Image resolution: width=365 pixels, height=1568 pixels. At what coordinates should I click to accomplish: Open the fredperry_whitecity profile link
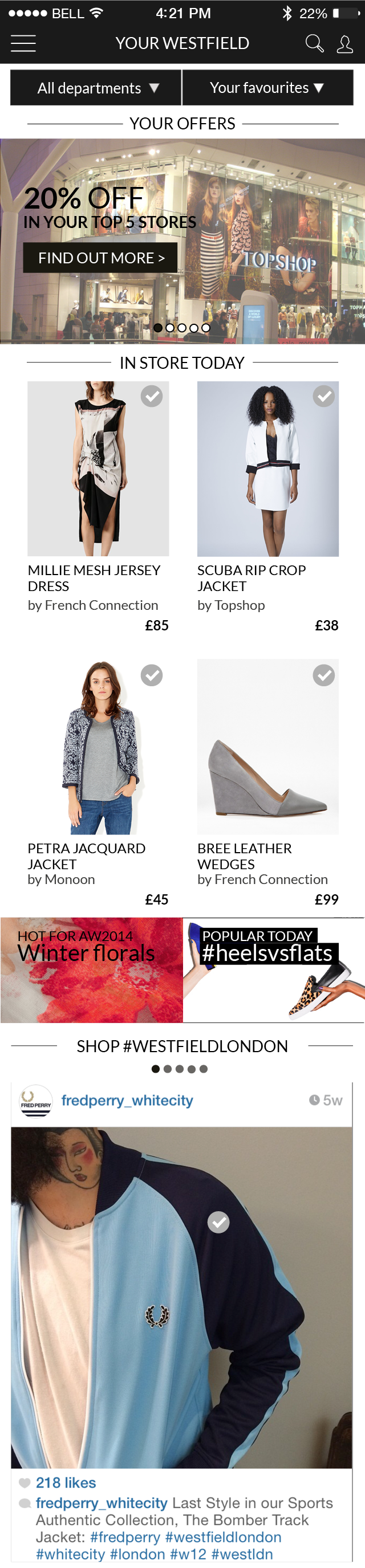click(127, 1100)
